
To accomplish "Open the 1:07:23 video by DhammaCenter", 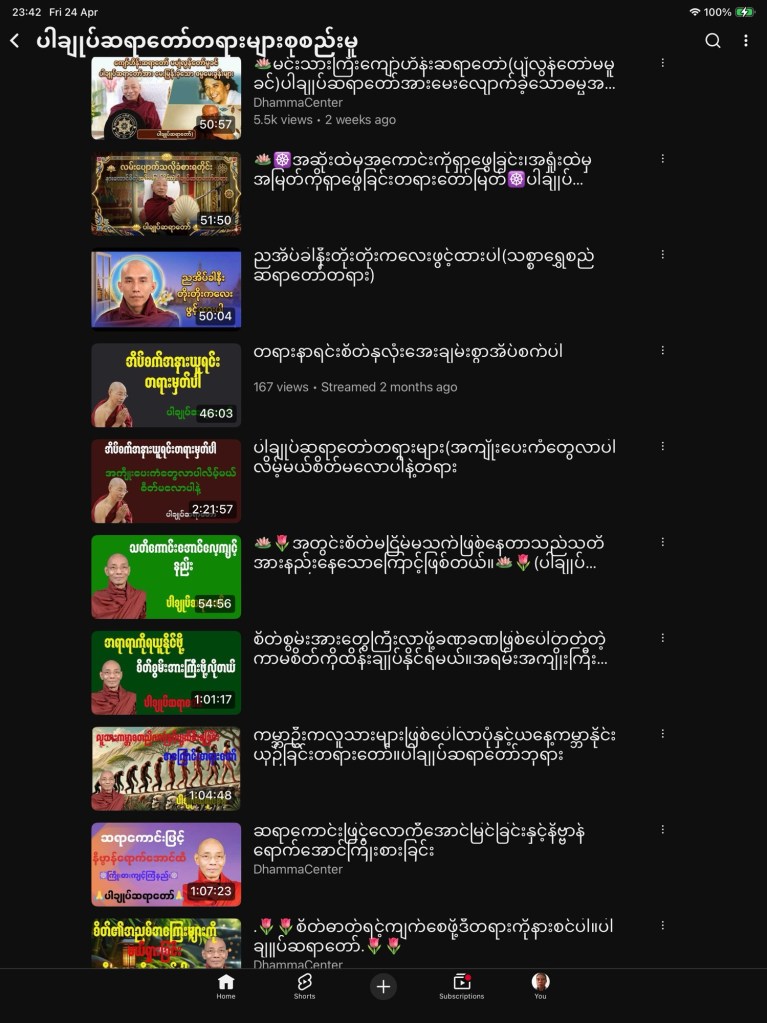I will click(x=166, y=864).
